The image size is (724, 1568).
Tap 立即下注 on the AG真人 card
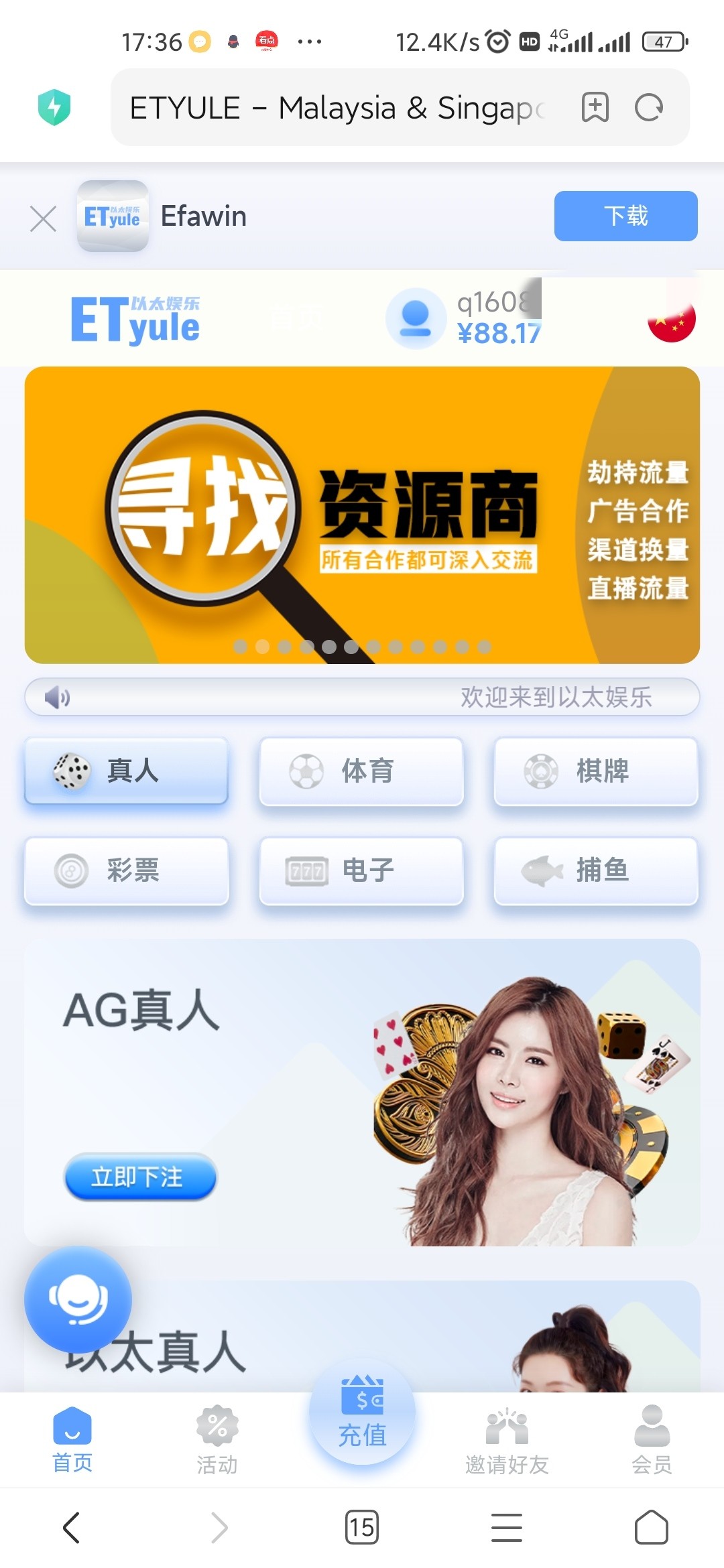point(140,1177)
